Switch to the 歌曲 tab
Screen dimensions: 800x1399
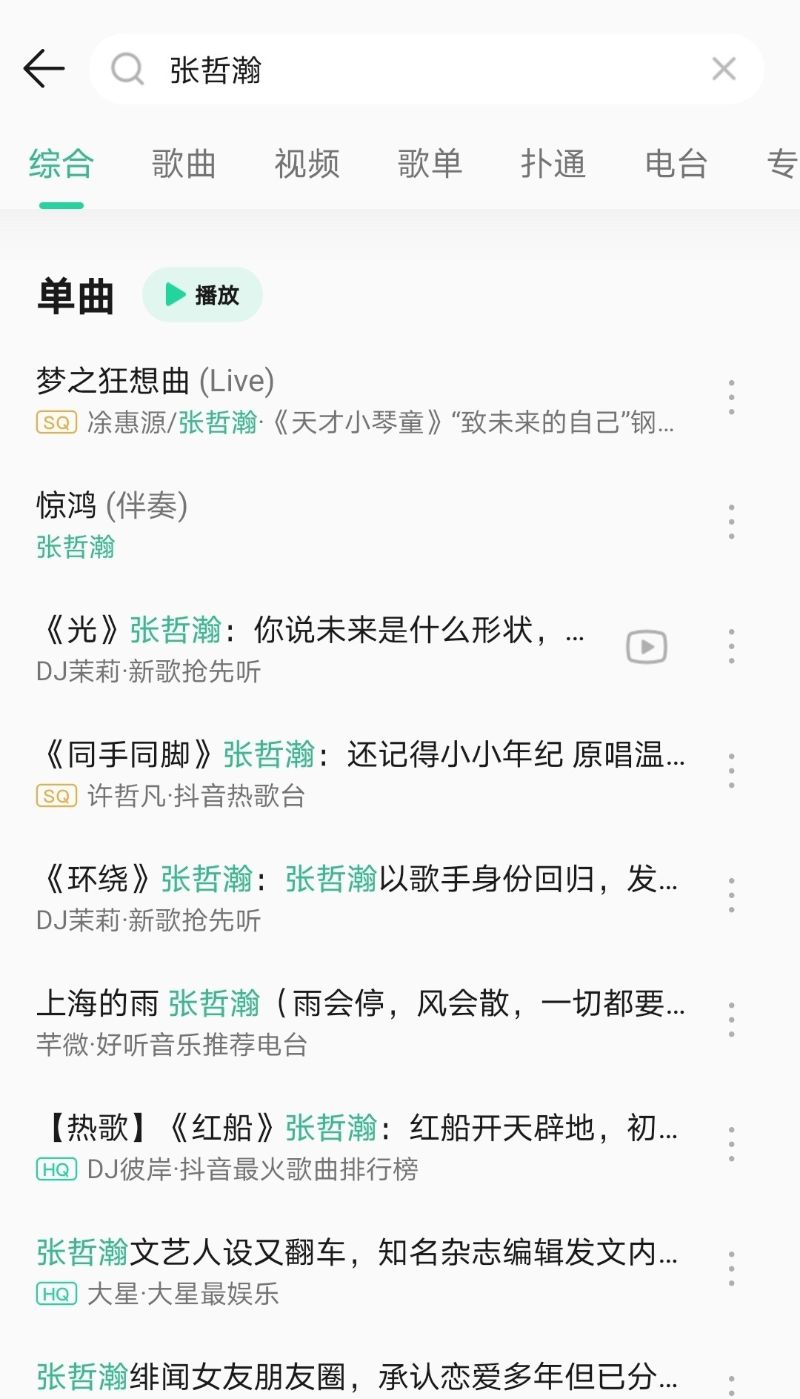184,163
